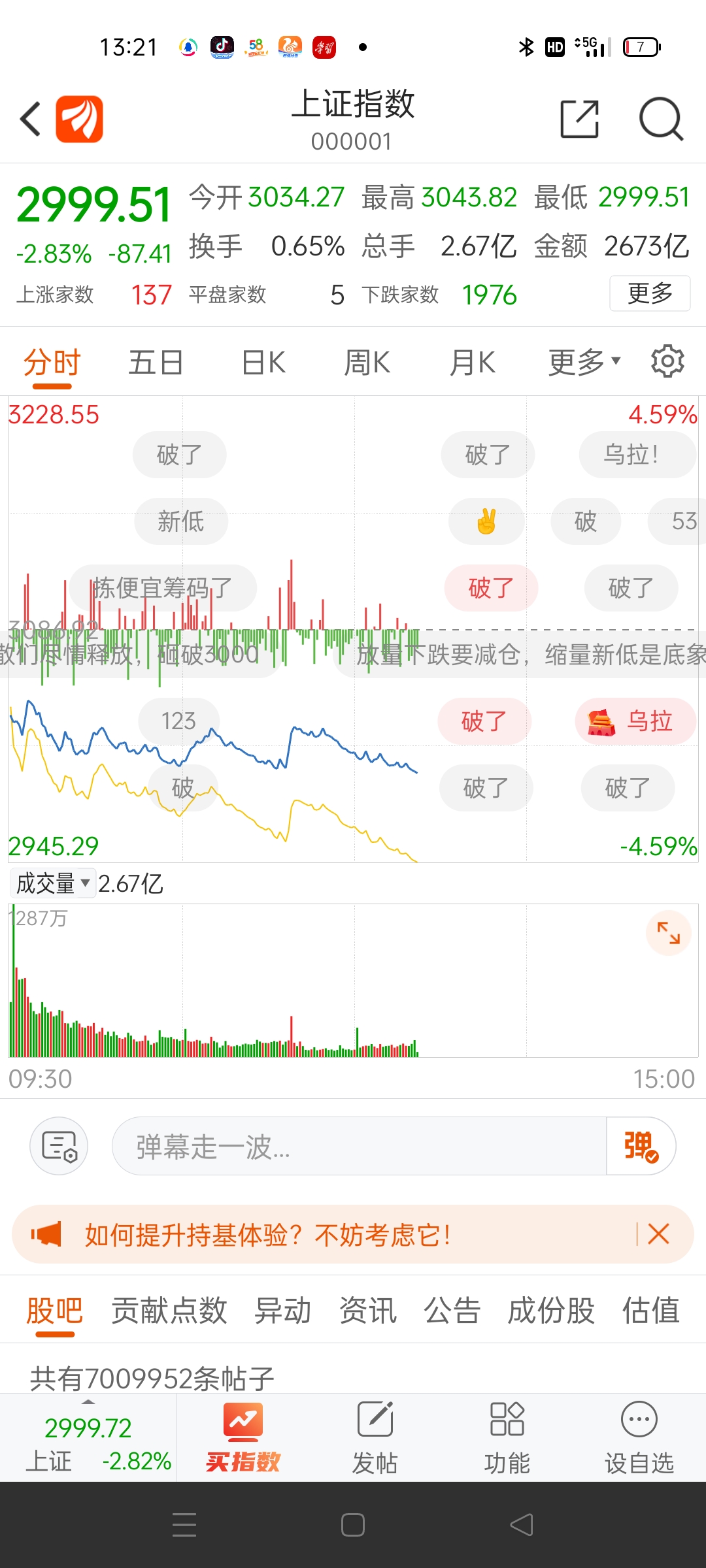Switch to the 五日 chart tab

156,362
